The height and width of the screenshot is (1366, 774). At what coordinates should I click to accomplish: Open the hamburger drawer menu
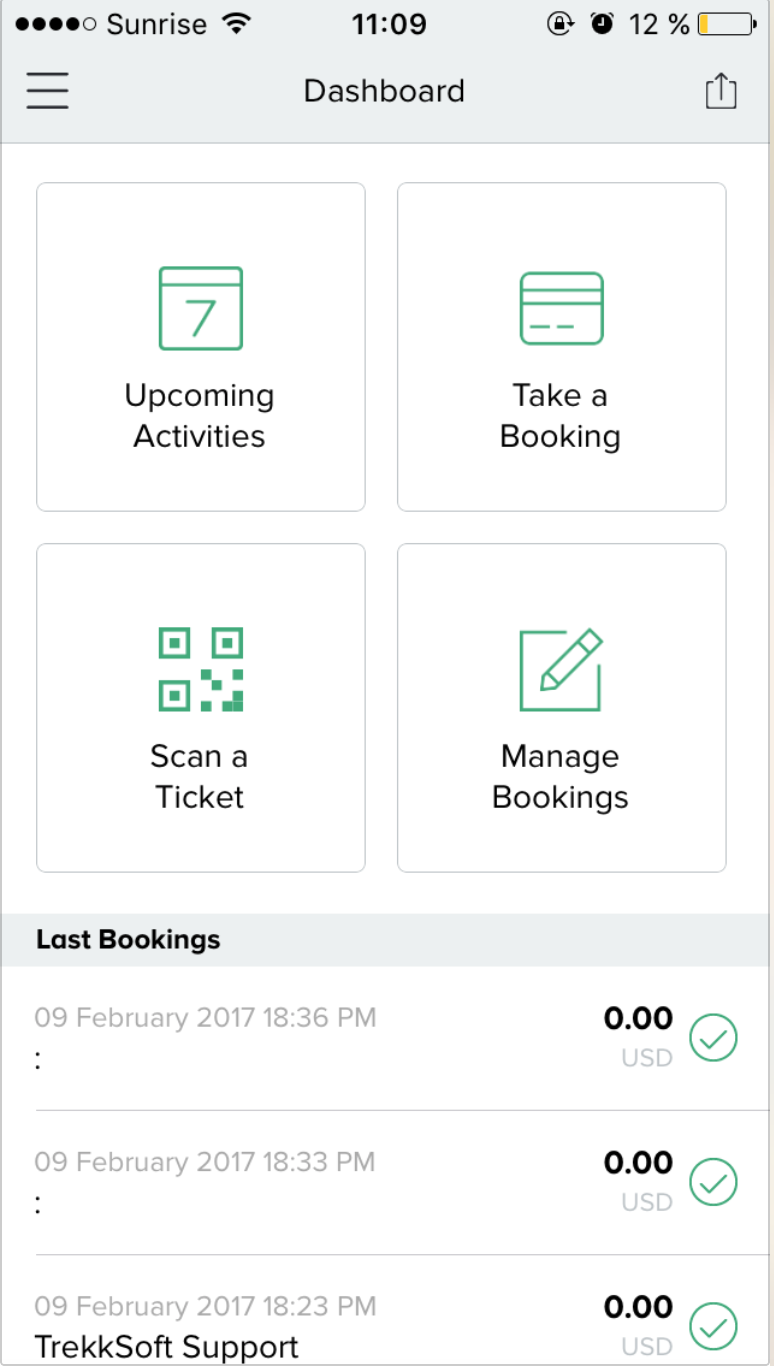(47, 91)
